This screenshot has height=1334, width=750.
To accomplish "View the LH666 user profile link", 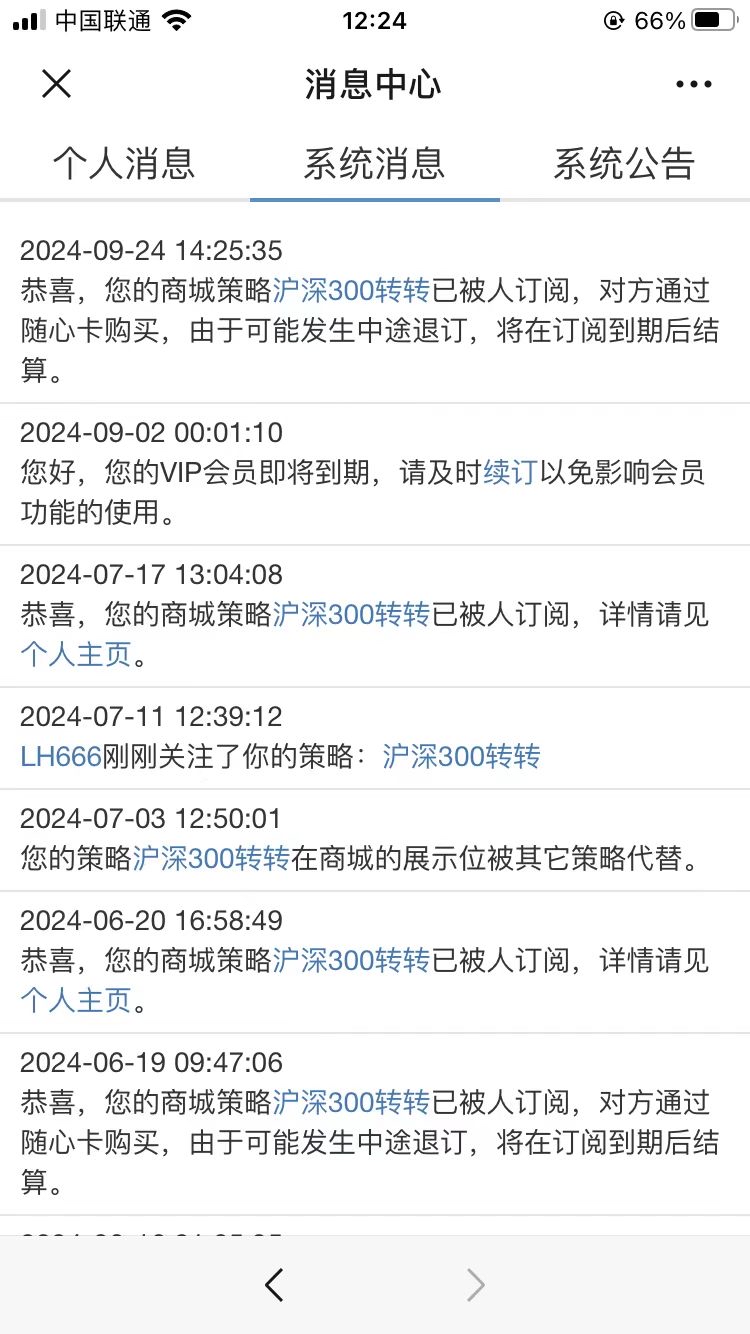I will pyautogui.click(x=61, y=757).
